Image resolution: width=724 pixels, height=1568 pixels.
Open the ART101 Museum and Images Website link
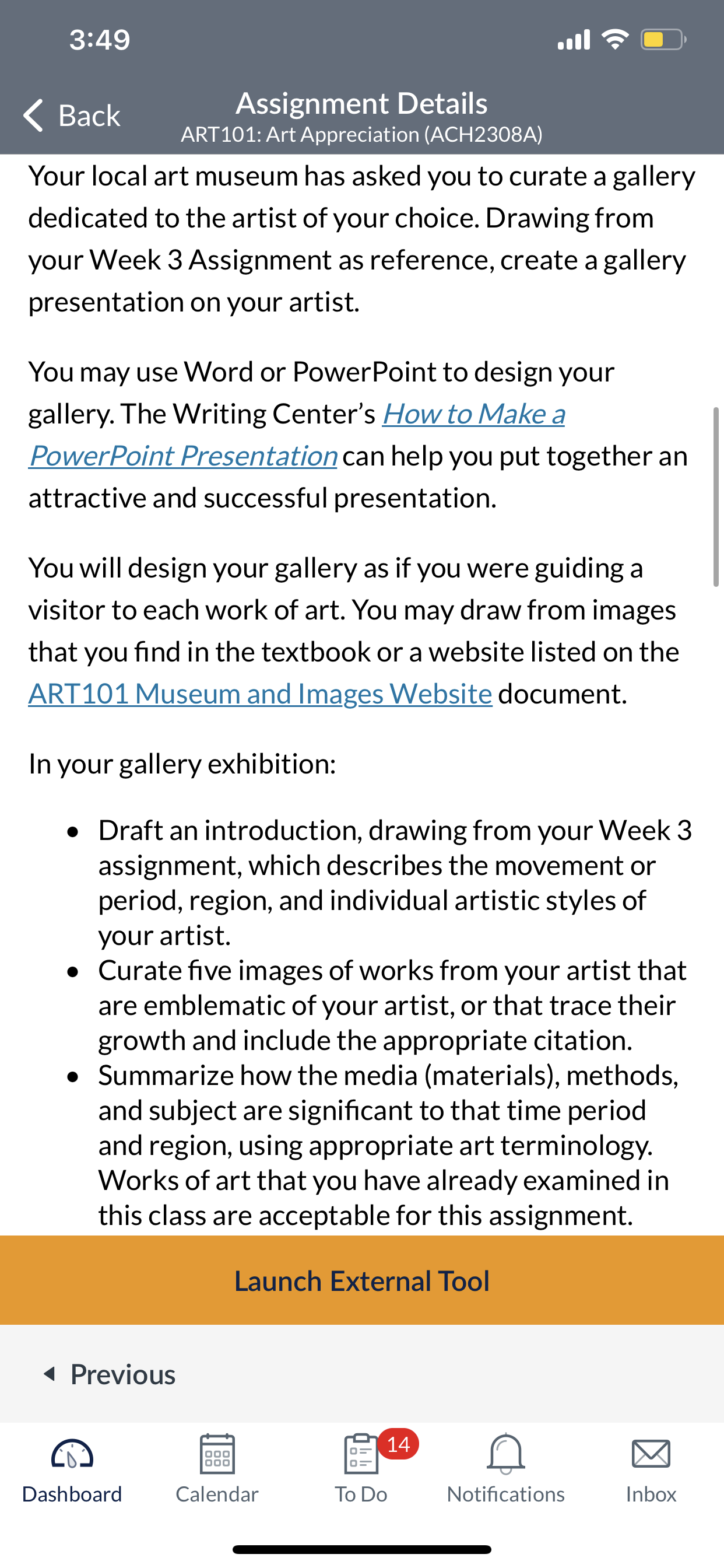click(x=260, y=694)
